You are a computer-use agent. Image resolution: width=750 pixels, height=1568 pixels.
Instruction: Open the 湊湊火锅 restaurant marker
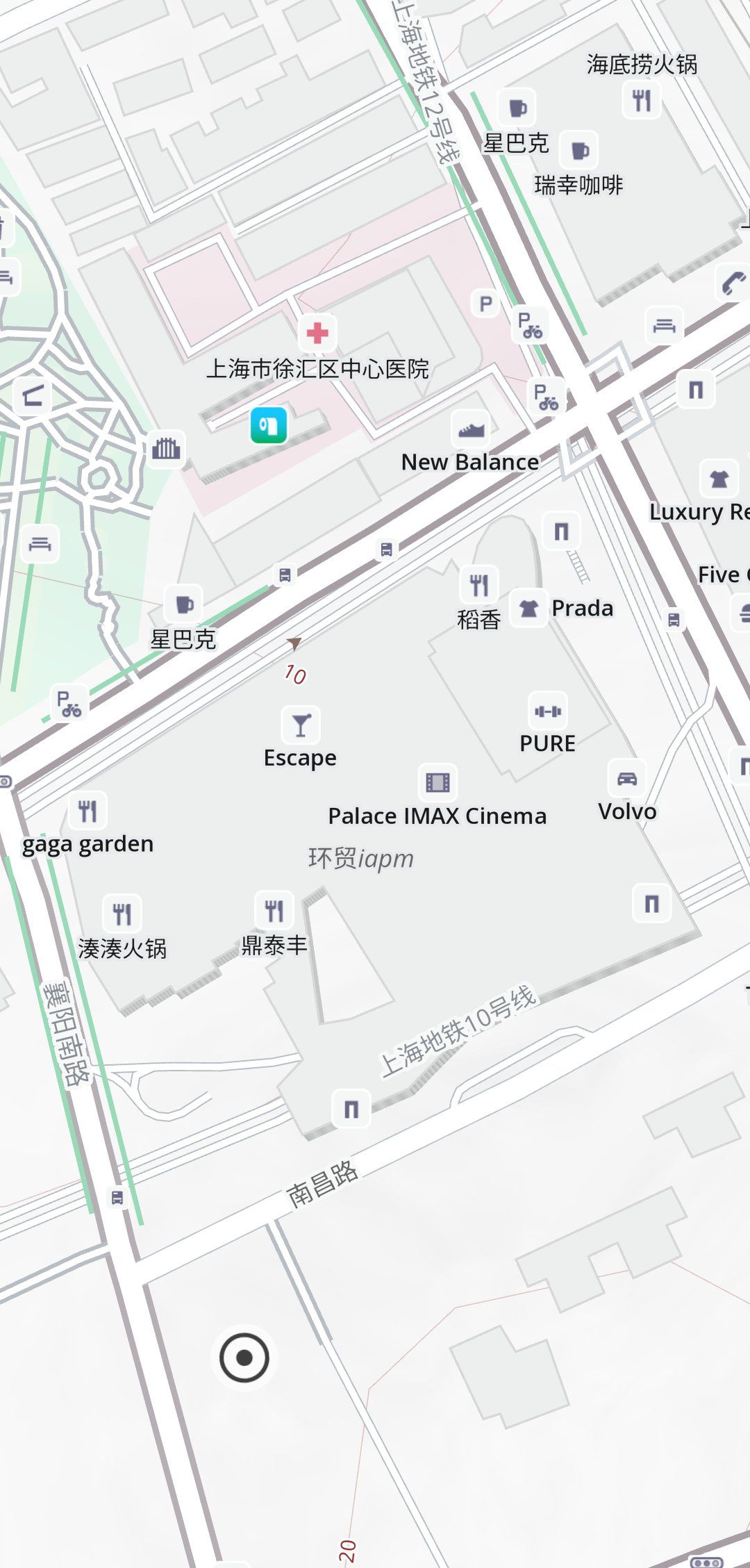(x=122, y=914)
